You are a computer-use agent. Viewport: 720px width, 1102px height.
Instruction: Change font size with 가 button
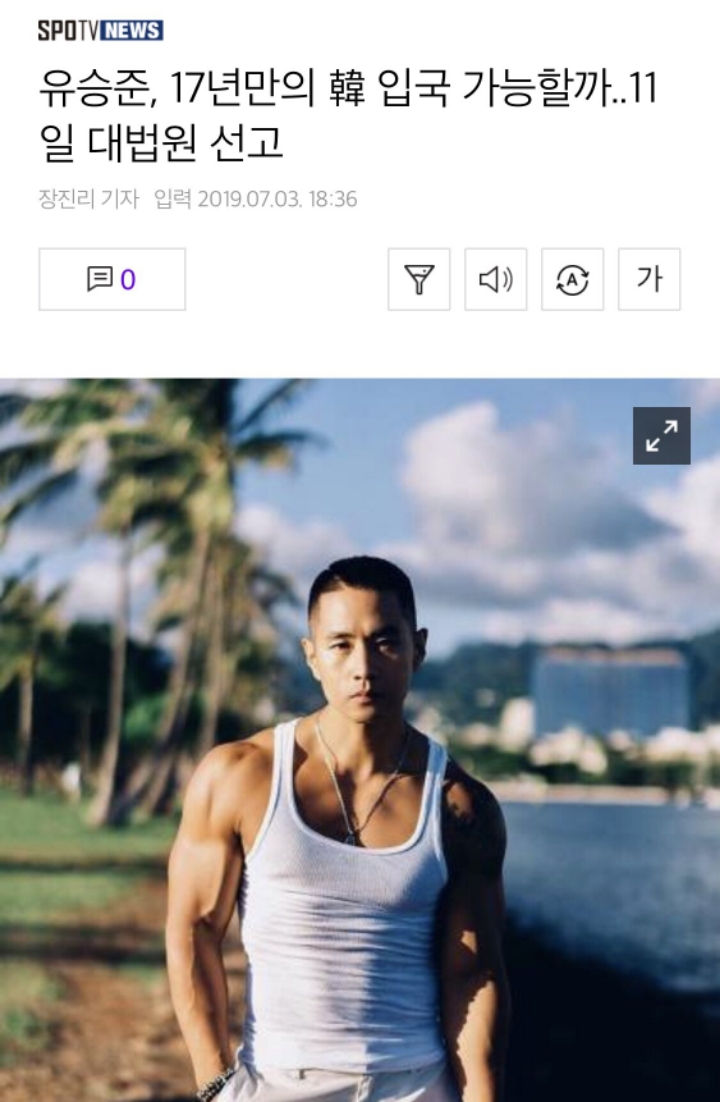tap(649, 279)
